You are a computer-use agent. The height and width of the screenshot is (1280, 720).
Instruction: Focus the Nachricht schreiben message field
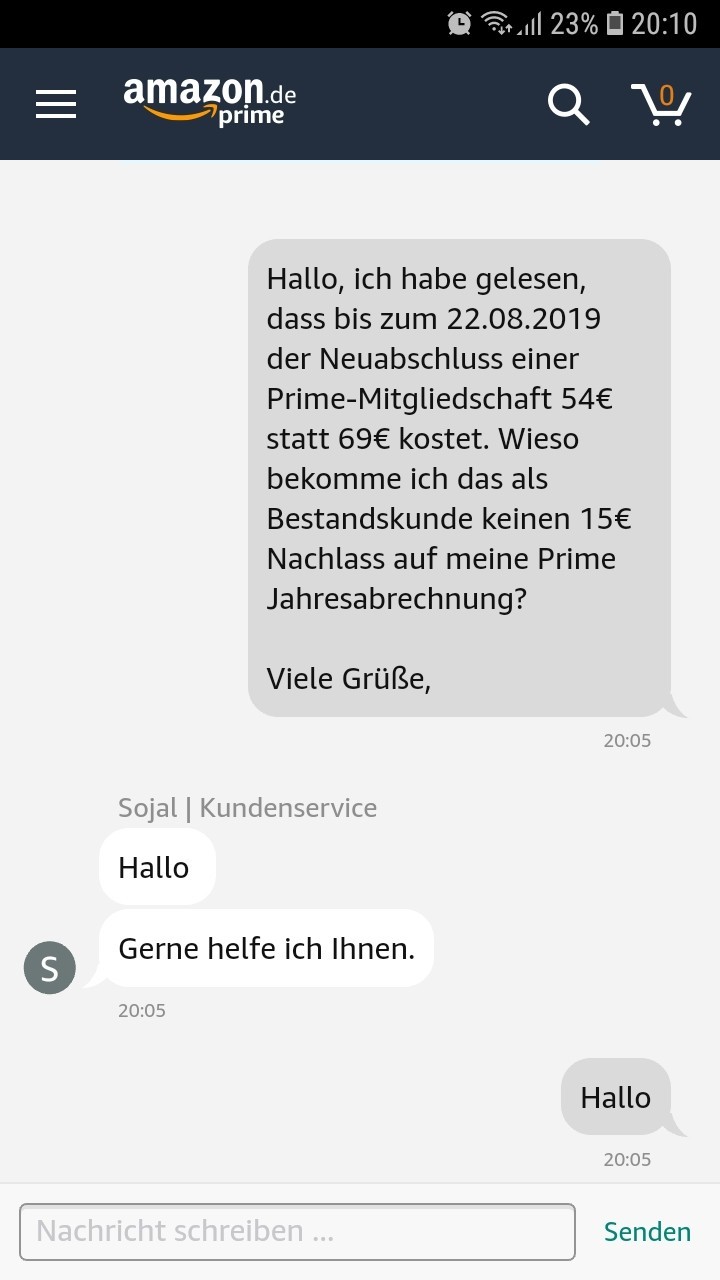click(297, 1231)
